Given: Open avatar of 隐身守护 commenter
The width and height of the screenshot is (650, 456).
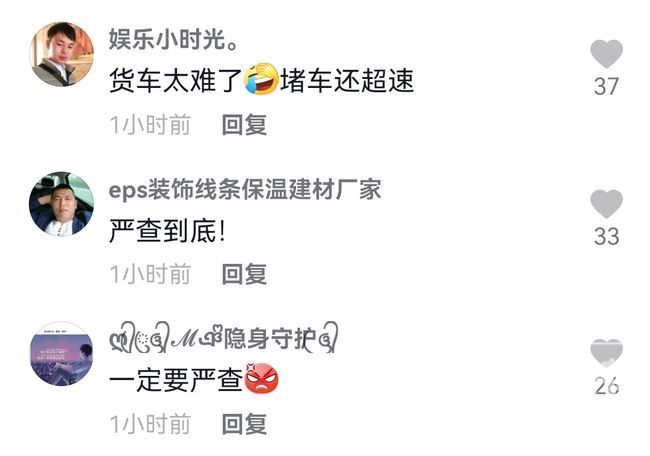Looking at the screenshot, I should click(62, 353).
